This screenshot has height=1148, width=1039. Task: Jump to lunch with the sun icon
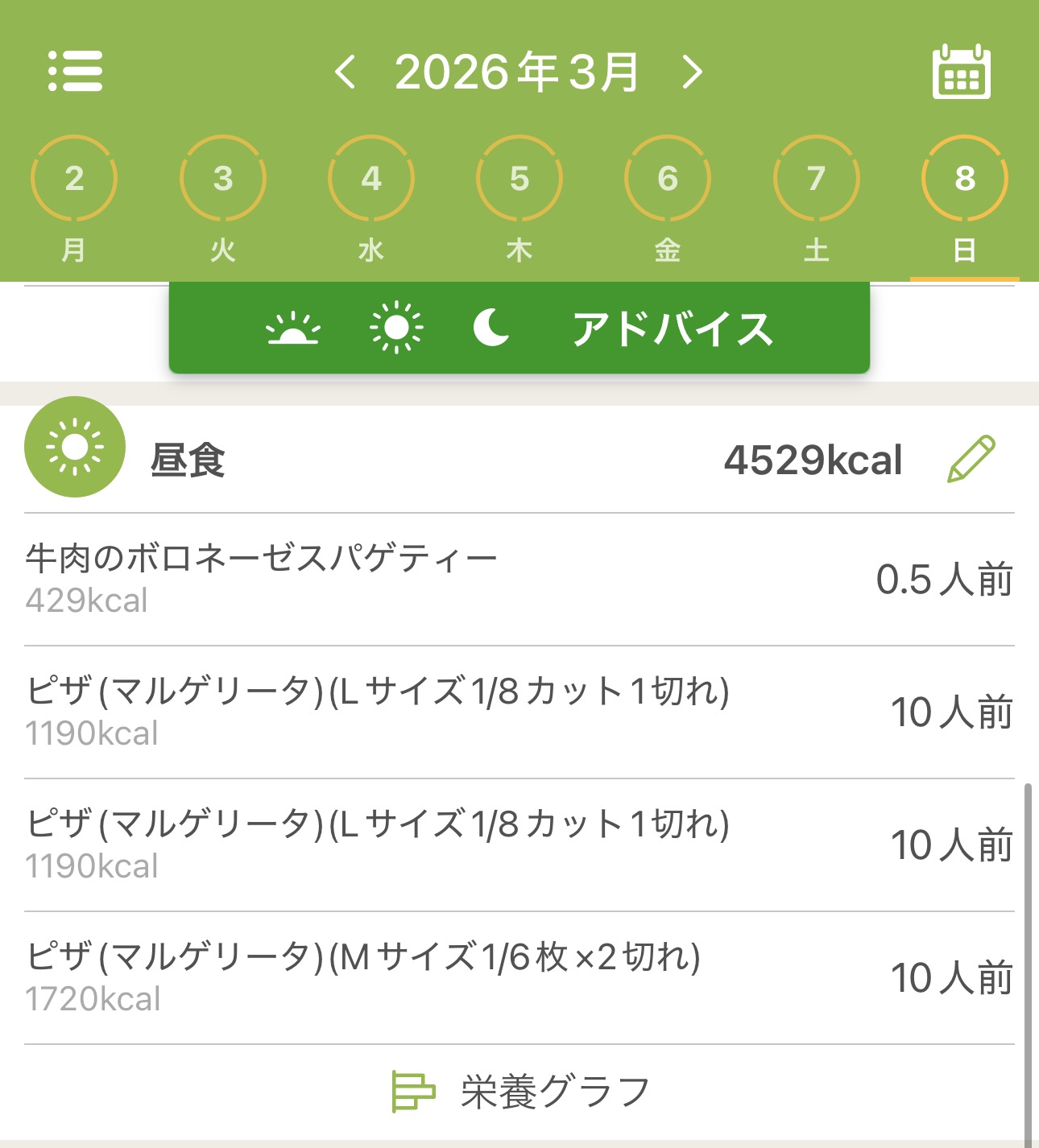396,328
